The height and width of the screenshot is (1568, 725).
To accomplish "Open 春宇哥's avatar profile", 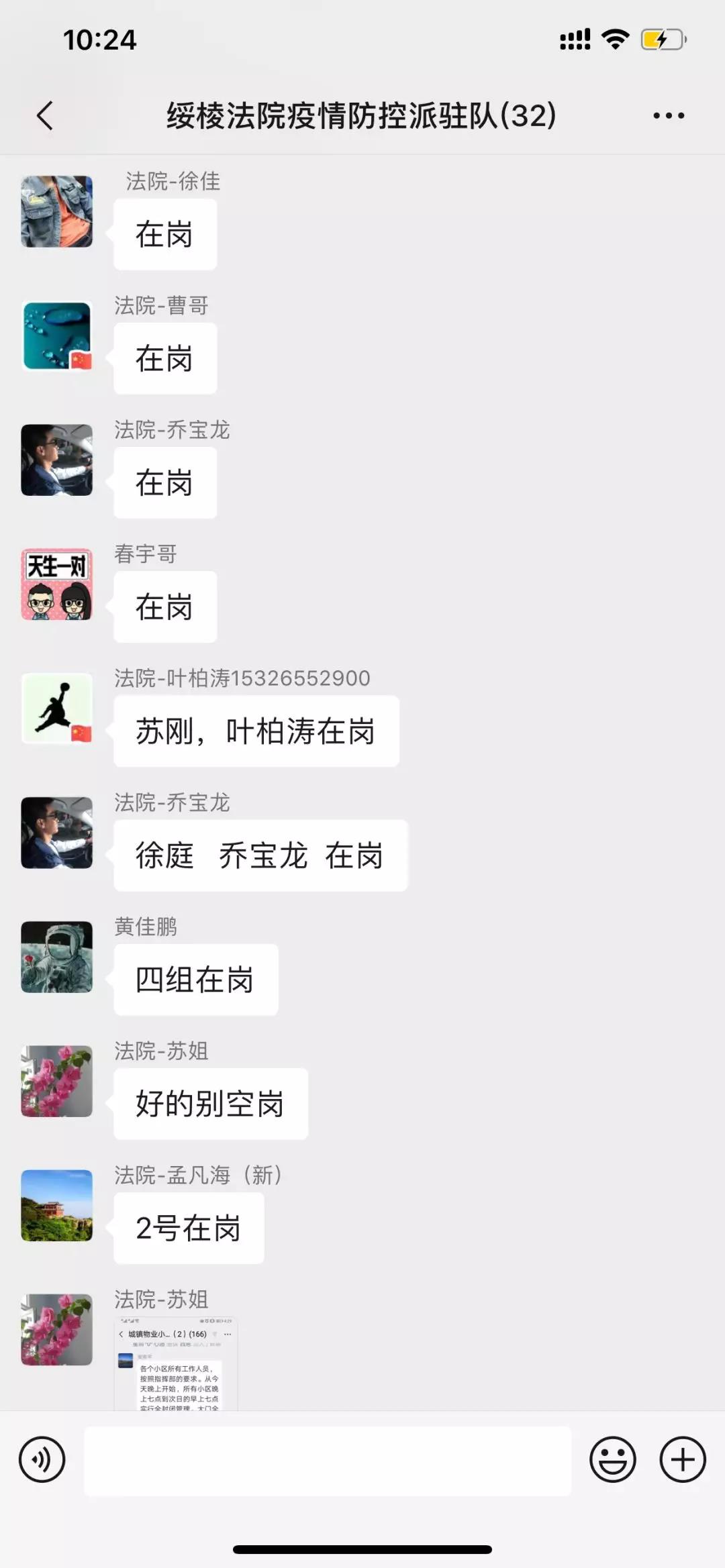I will point(57,584).
